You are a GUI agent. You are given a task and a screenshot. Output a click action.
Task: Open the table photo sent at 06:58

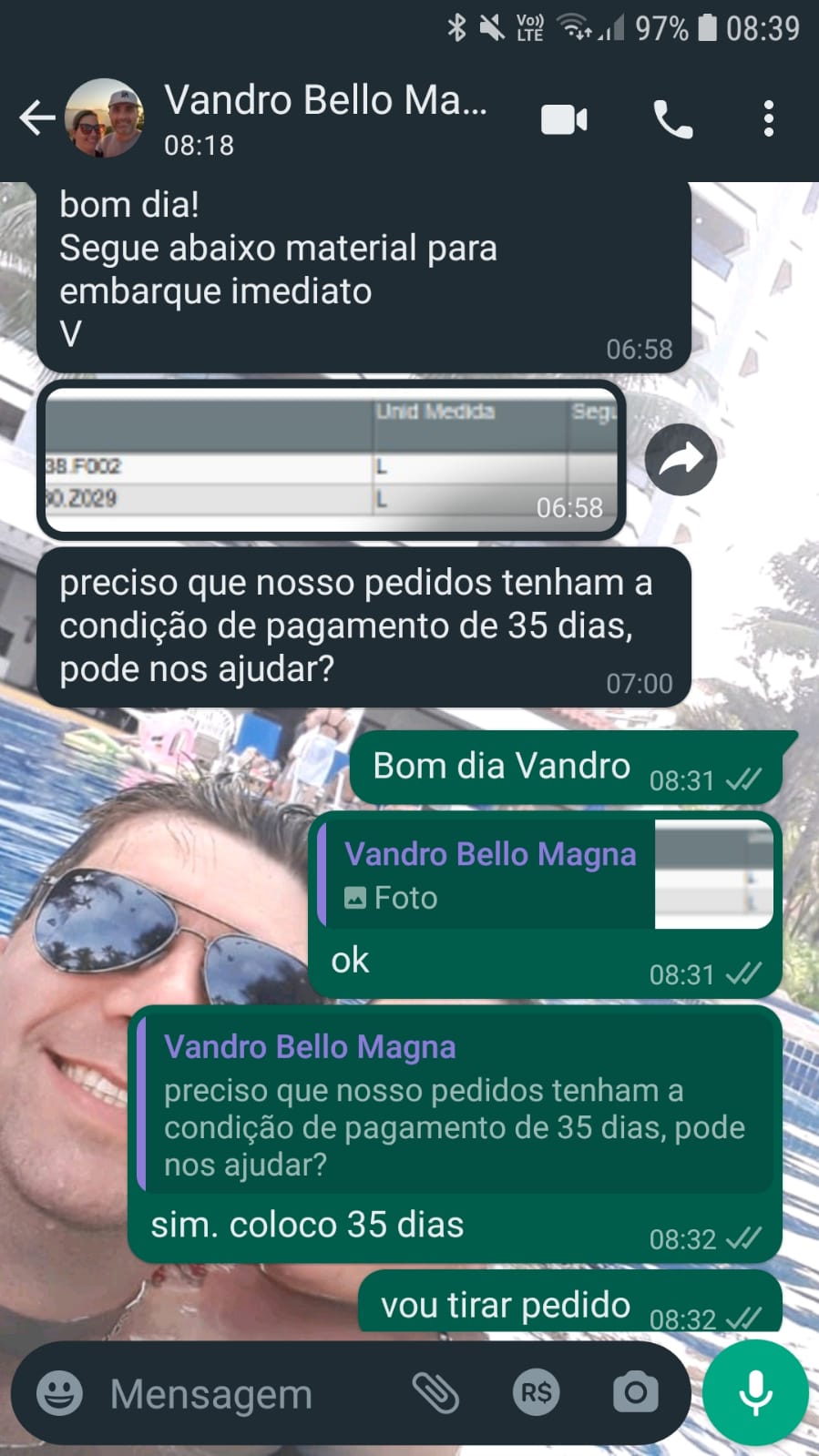coord(330,460)
